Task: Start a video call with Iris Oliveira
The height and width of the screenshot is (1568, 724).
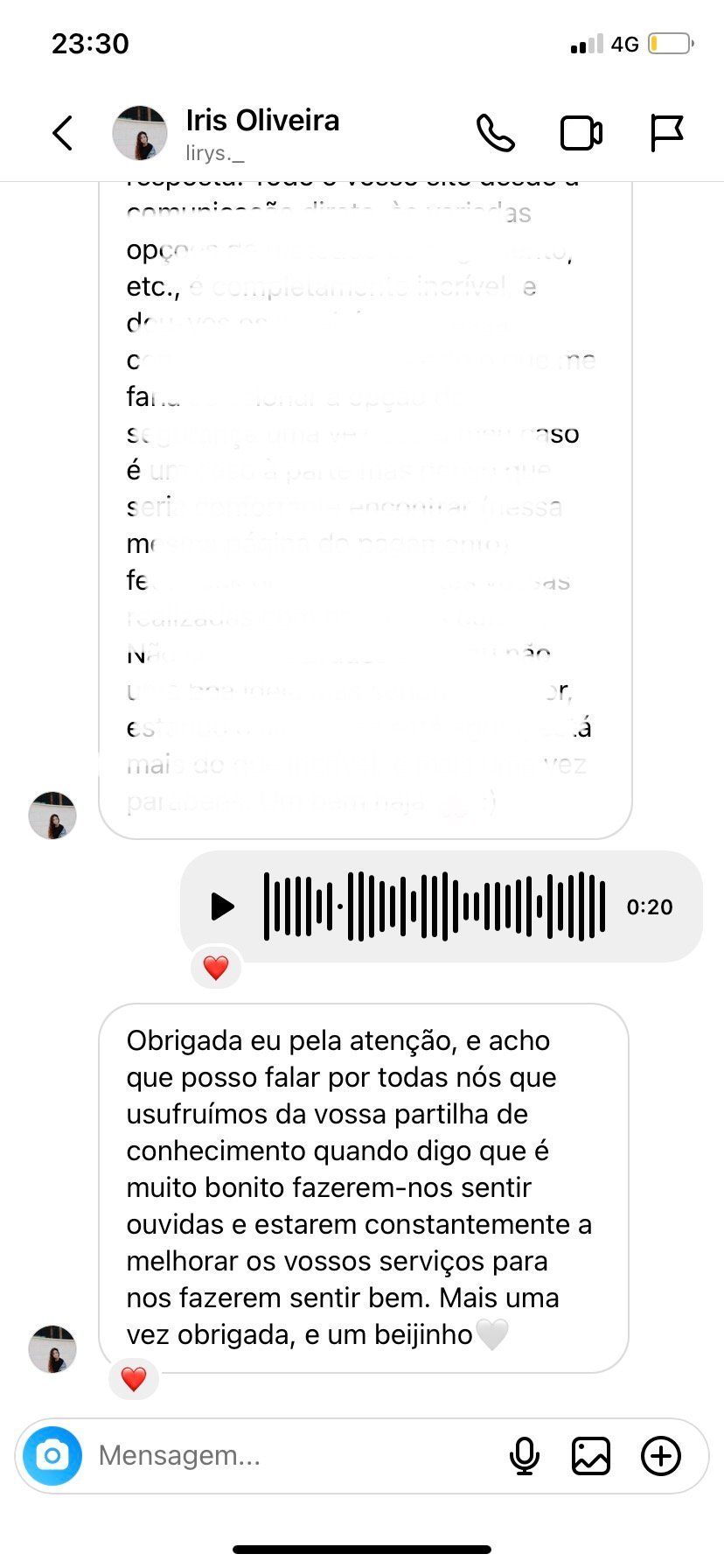Action: coord(581,133)
